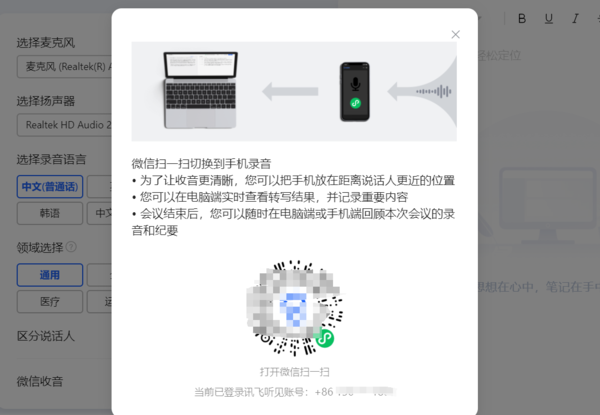Image resolution: width=600 pixels, height=415 pixels.
Task: Open the 选择麦克风 dropdown
Action: tap(64, 67)
